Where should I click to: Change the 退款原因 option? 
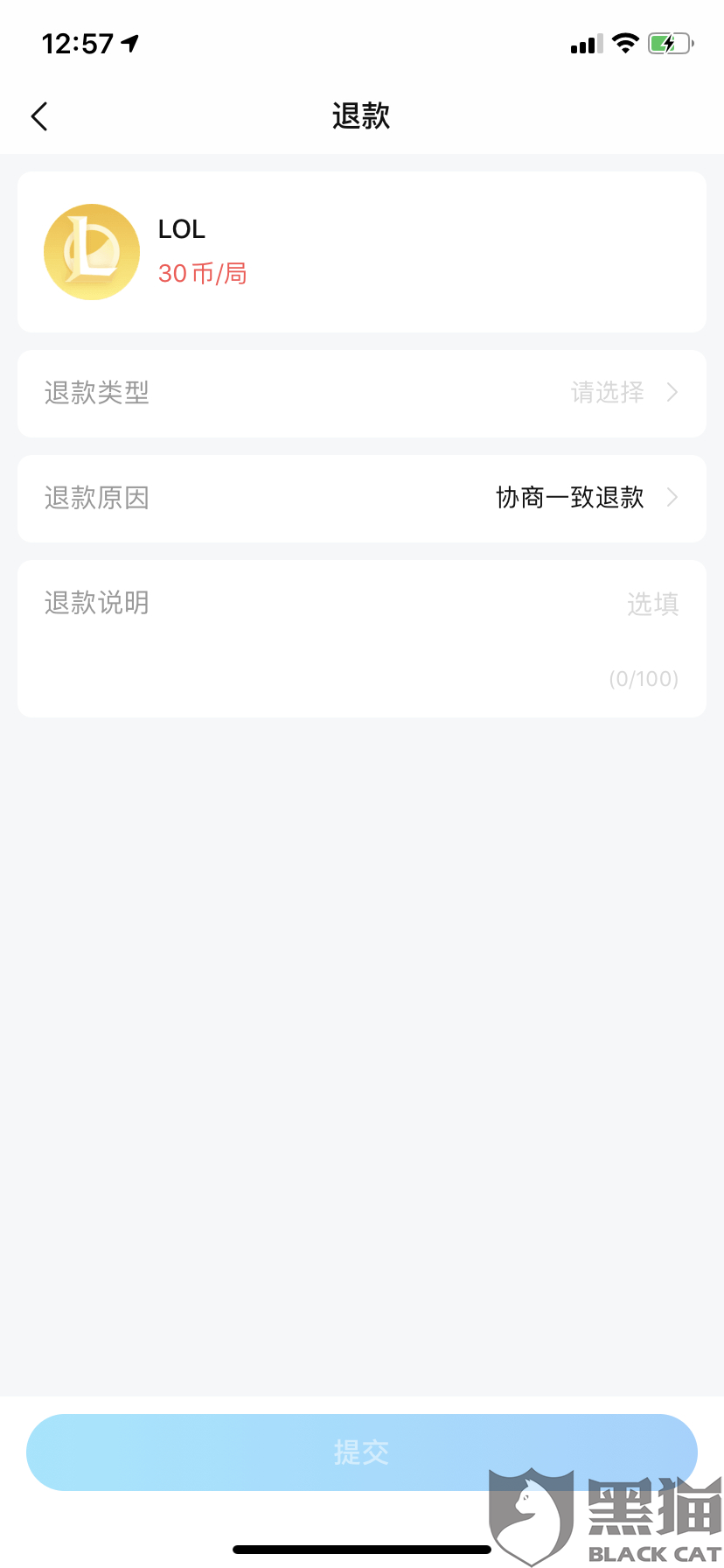click(x=362, y=499)
